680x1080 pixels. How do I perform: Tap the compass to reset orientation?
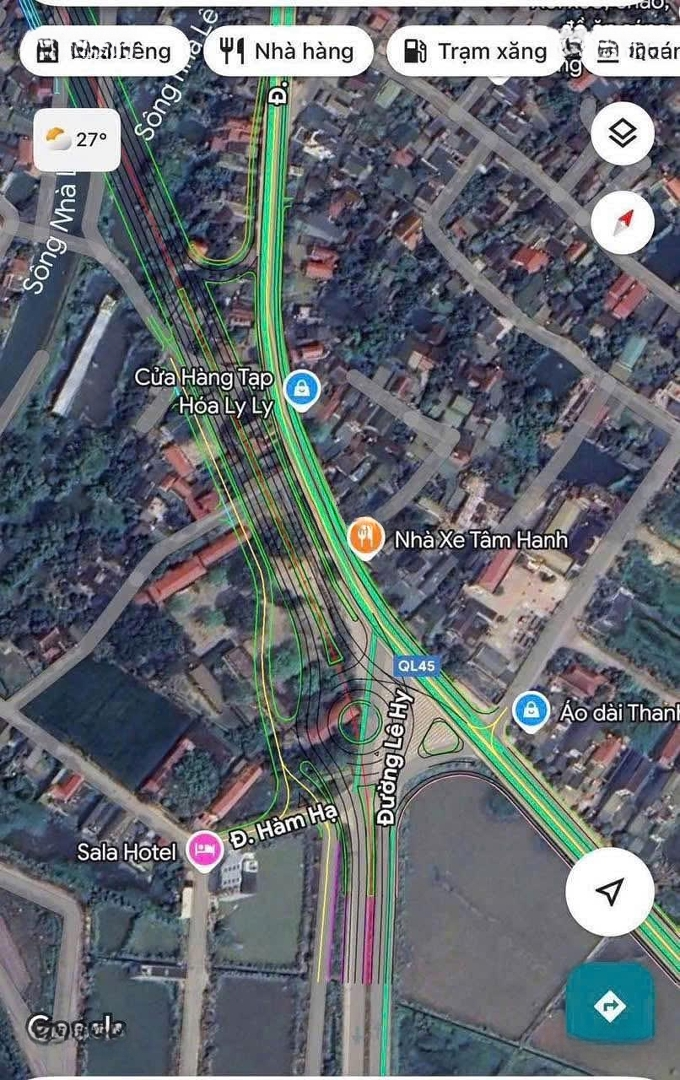click(x=622, y=221)
